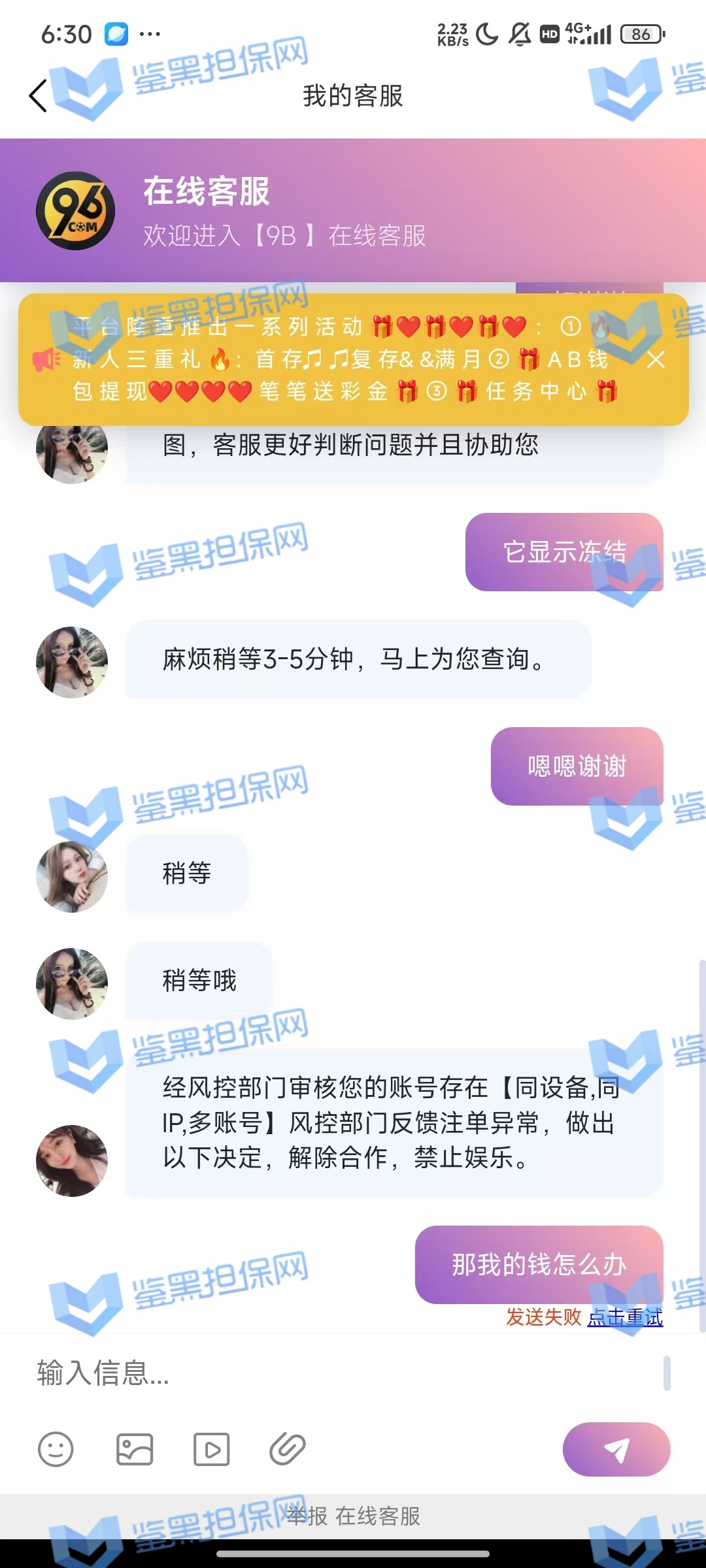The image size is (706, 1568).
Task: Open the emoji picker
Action: (56, 1449)
